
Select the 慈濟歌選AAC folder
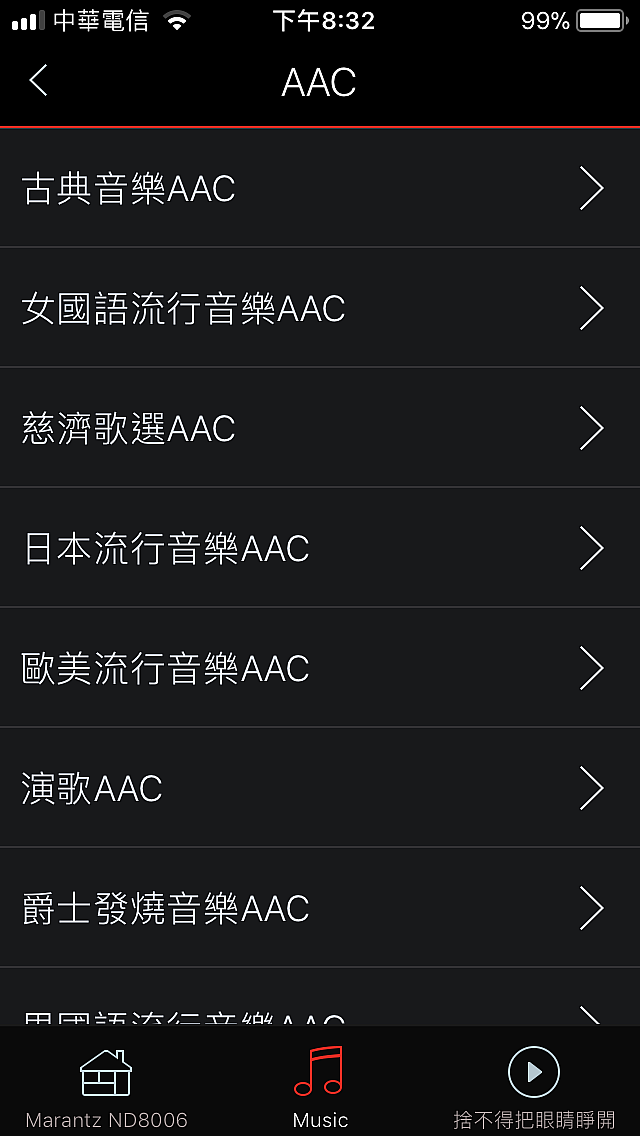(320, 428)
